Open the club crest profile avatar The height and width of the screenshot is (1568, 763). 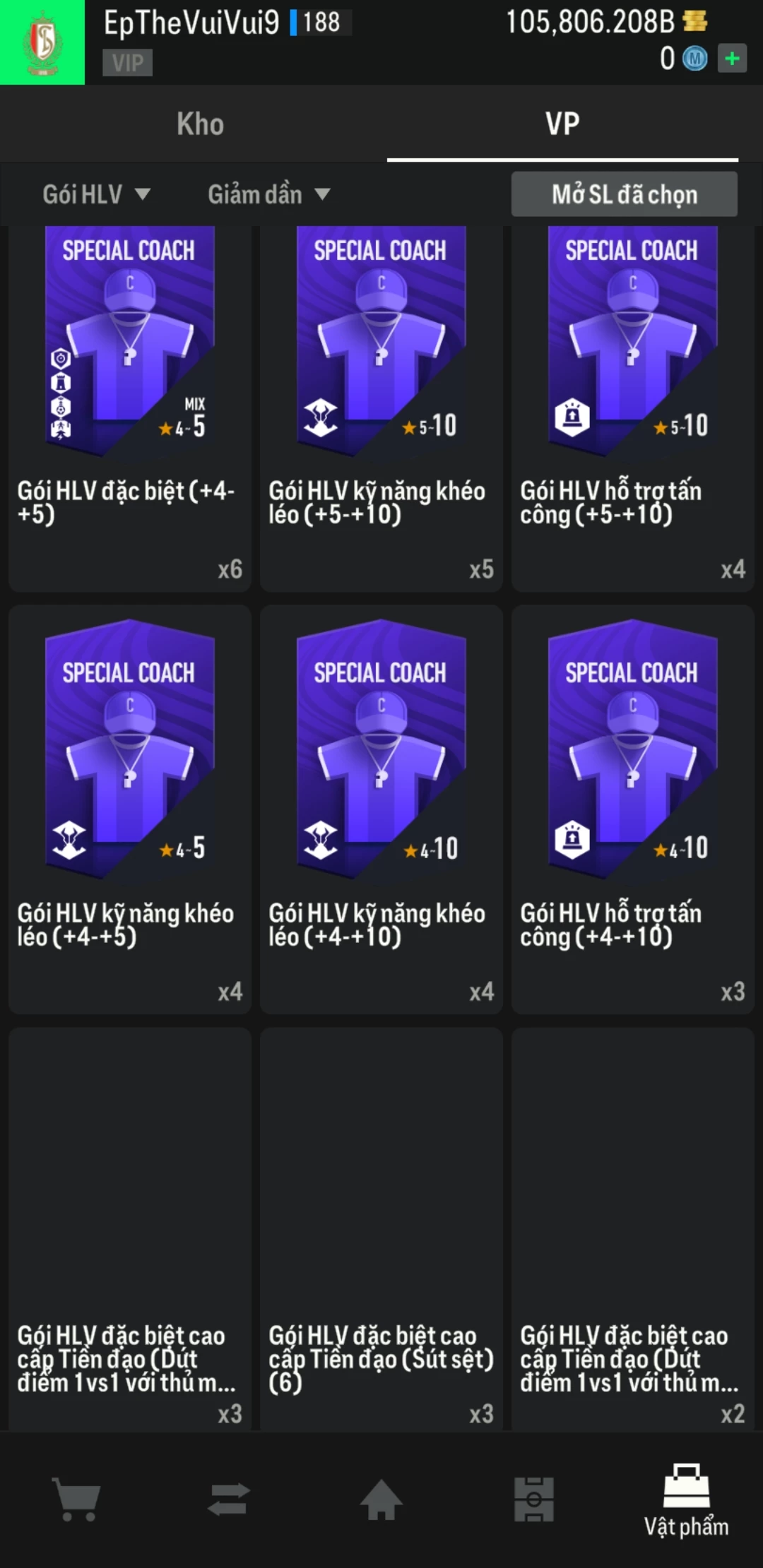point(42,42)
